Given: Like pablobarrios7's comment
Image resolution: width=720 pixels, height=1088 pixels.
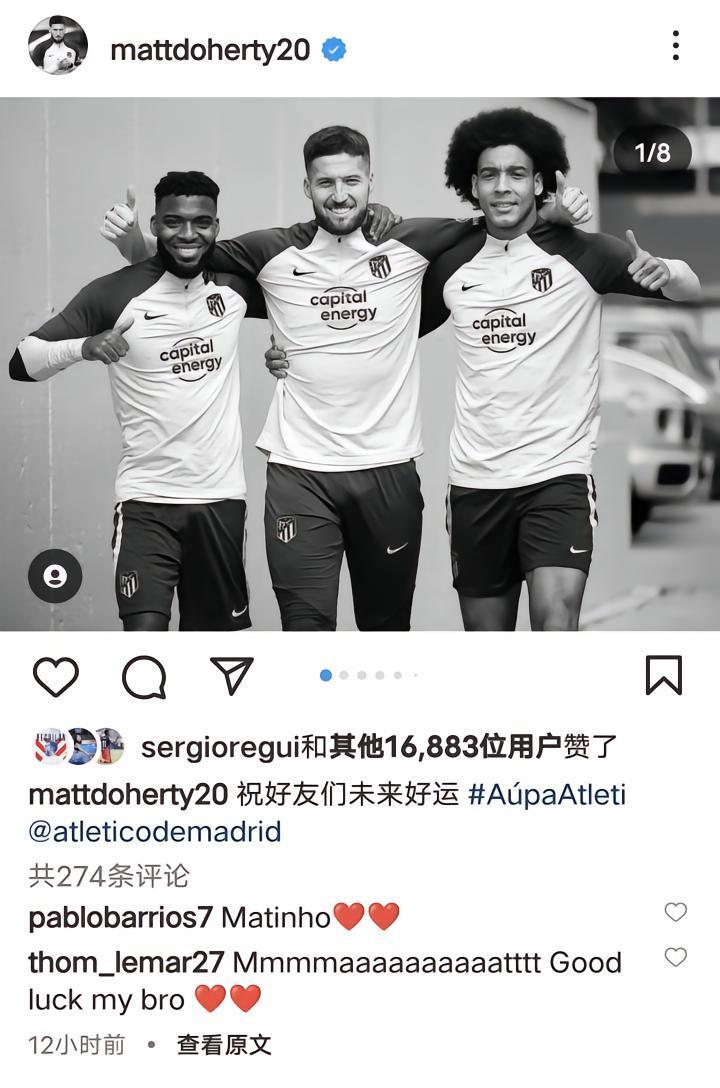Looking at the screenshot, I should (676, 912).
